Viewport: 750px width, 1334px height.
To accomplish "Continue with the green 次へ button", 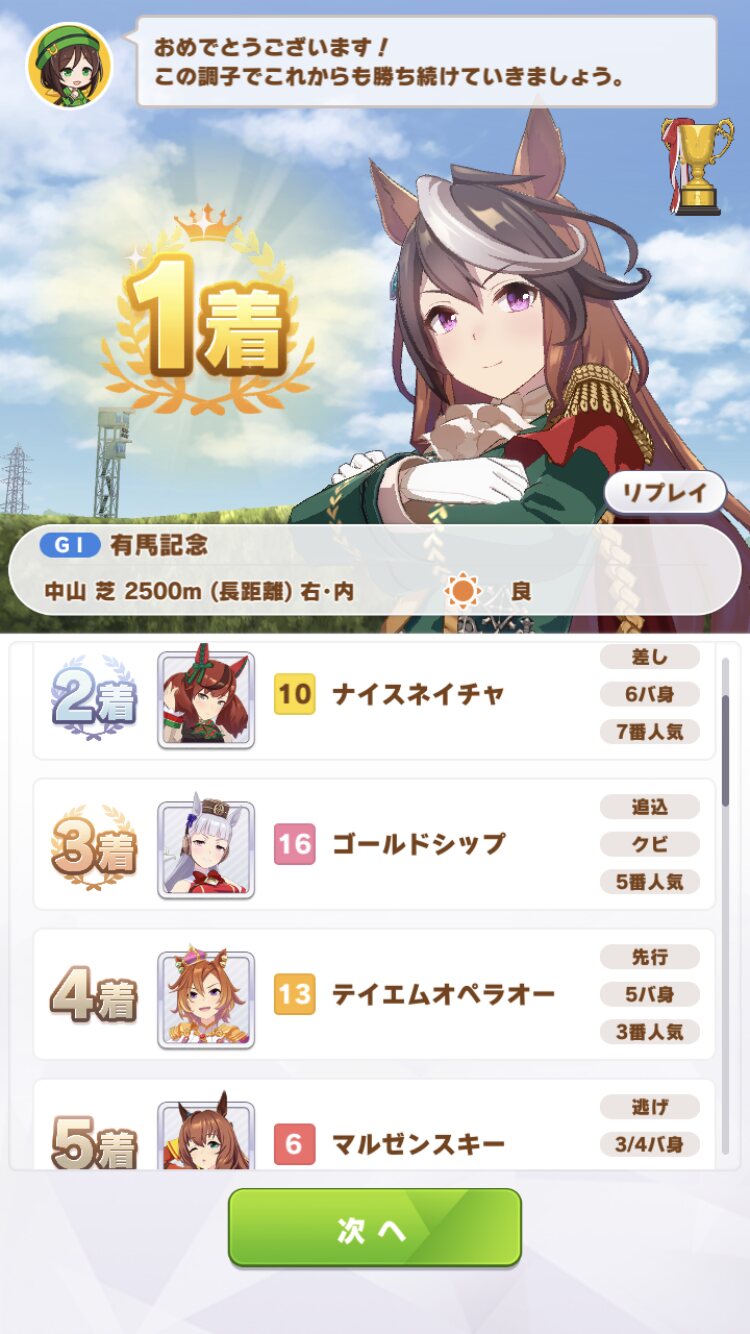I will click(x=375, y=1228).
